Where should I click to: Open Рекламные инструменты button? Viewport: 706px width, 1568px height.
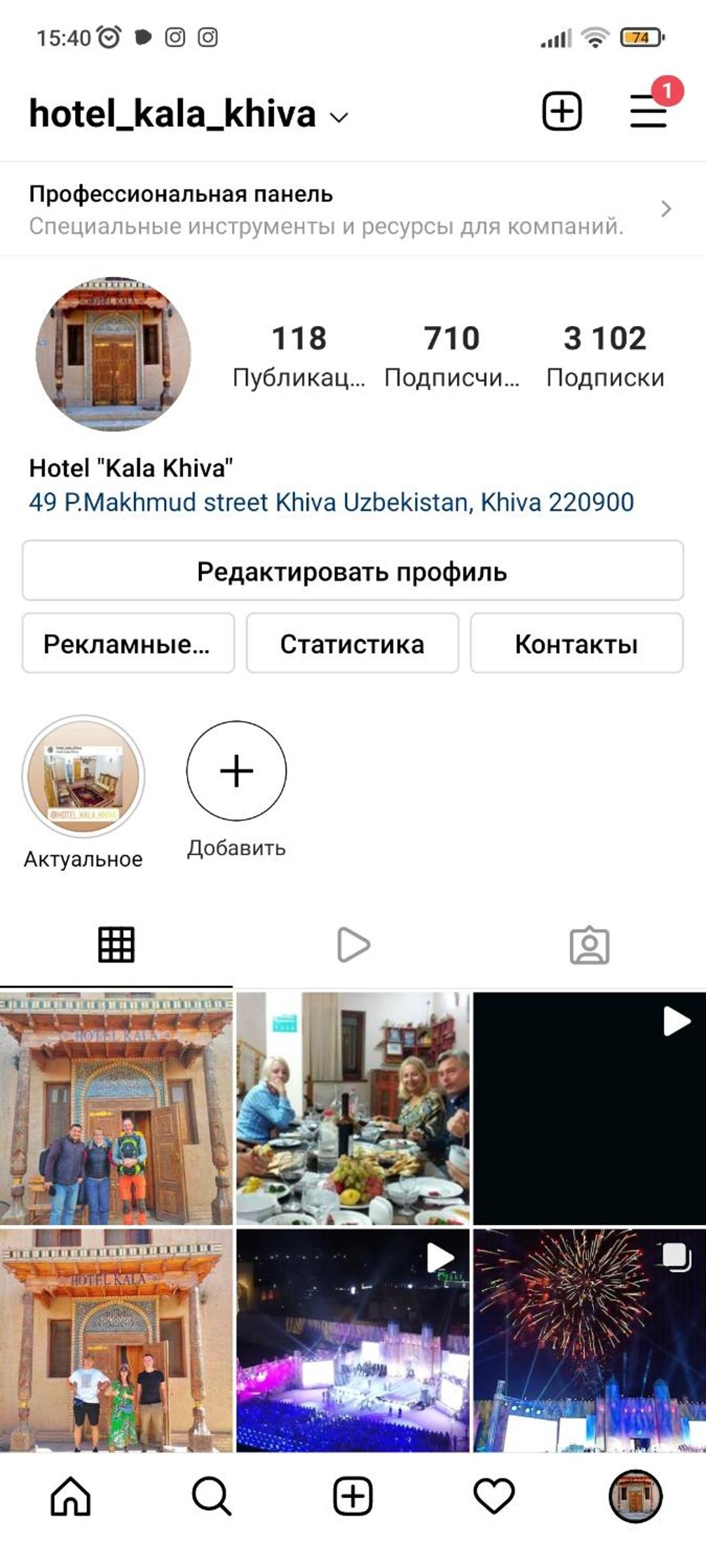(128, 644)
